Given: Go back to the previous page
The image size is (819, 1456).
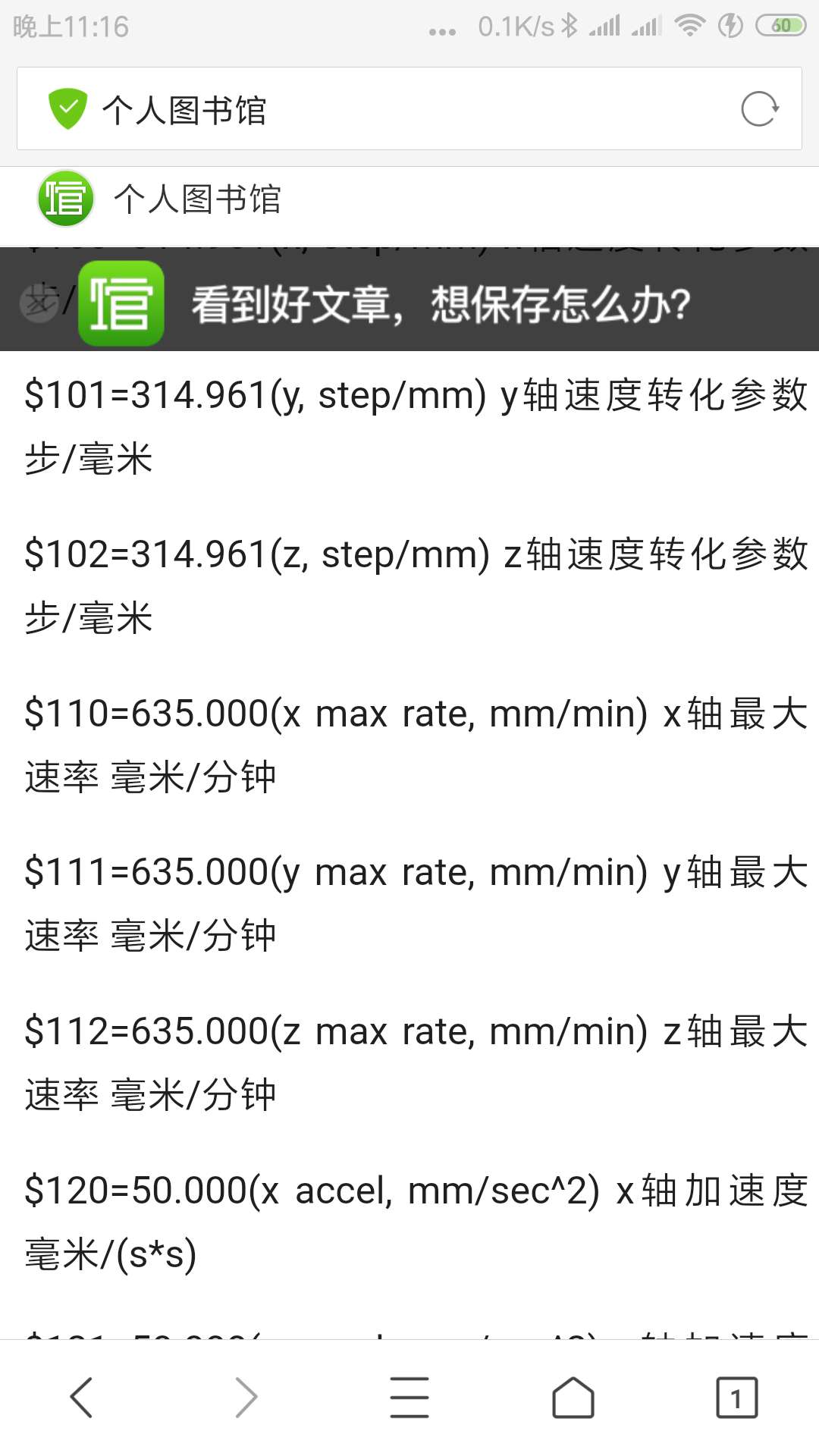Looking at the screenshot, I should [81, 1397].
